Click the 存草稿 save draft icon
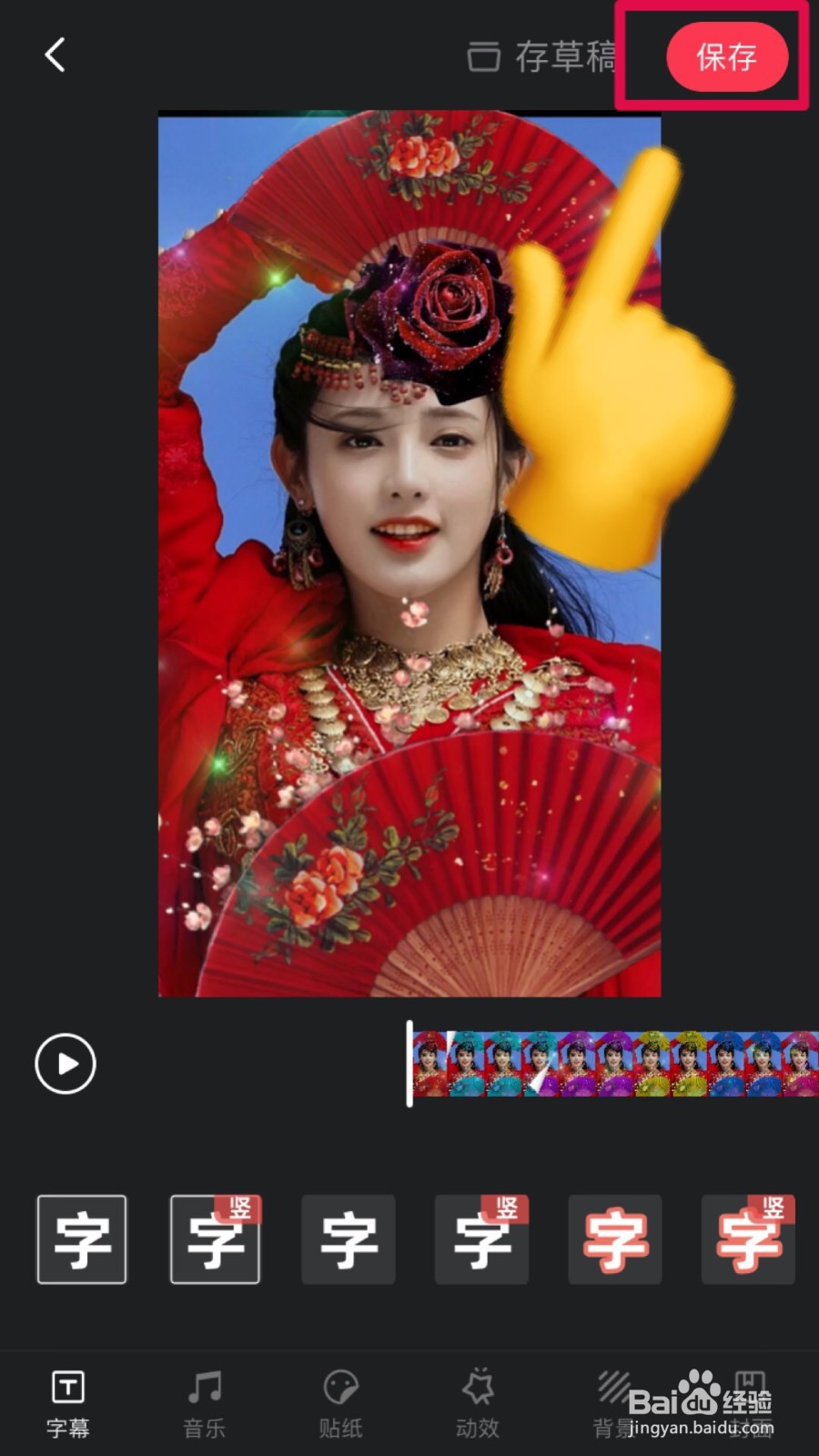819x1456 pixels. (485, 56)
